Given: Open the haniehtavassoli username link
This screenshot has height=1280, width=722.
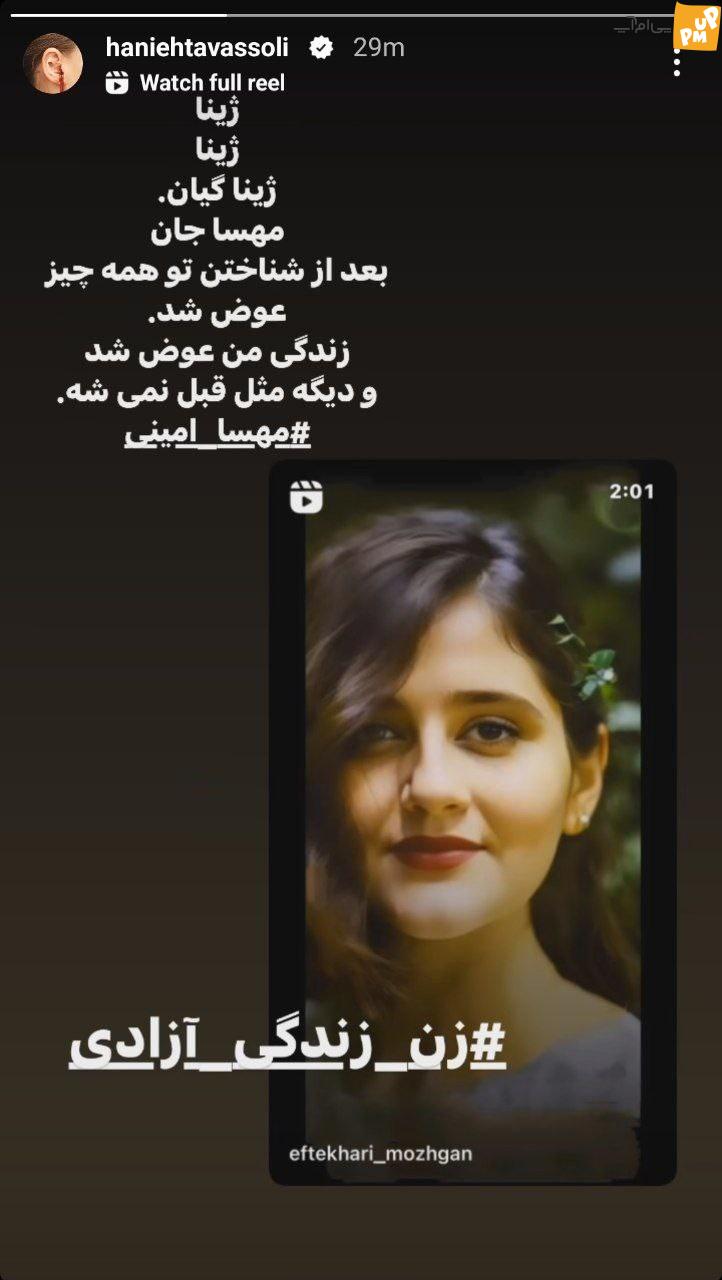Looking at the screenshot, I should coord(197,47).
